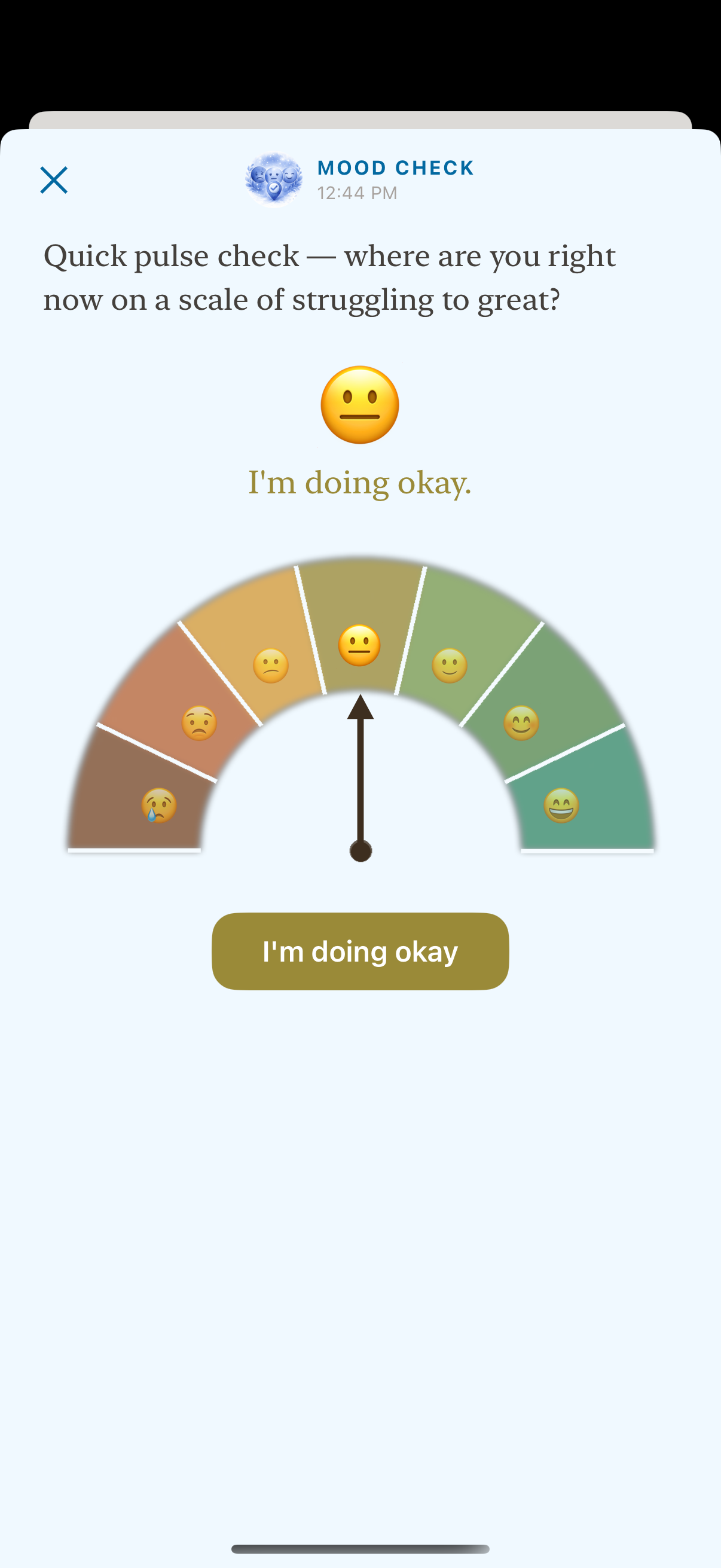Close the mood check screen

click(54, 179)
